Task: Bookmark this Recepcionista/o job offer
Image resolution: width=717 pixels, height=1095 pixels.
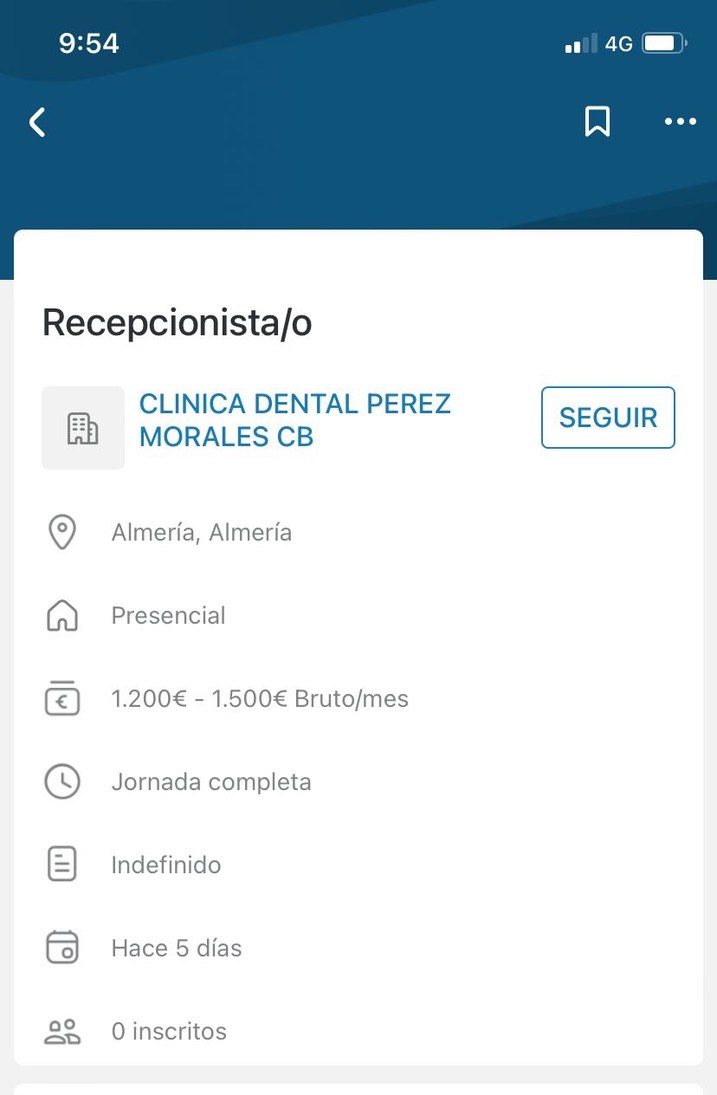Action: tap(597, 122)
